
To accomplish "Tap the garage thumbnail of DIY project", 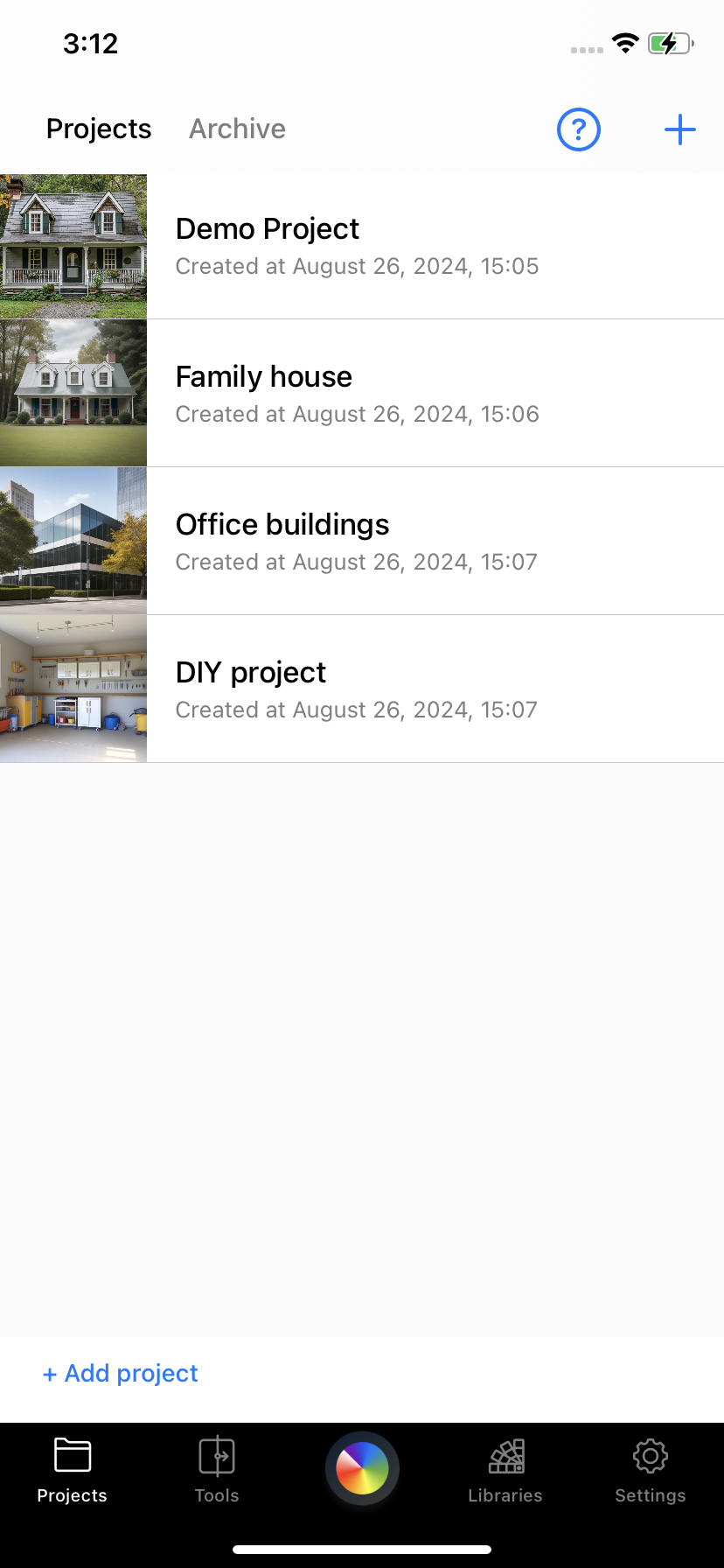I will (73, 689).
